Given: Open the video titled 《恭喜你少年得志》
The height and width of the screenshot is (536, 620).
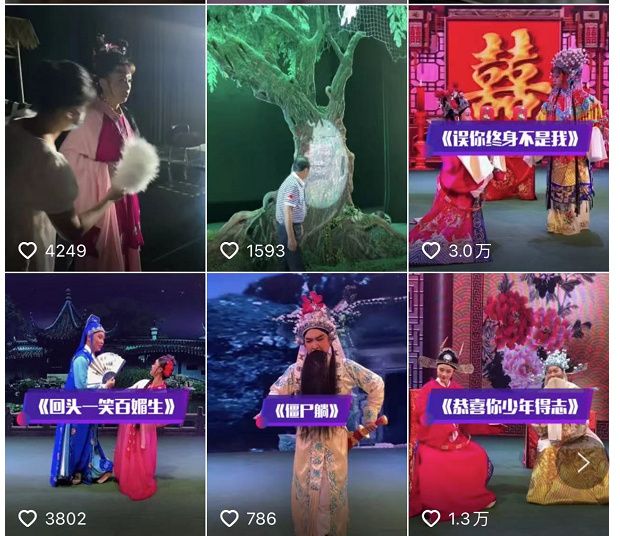Looking at the screenshot, I should click(x=508, y=405).
